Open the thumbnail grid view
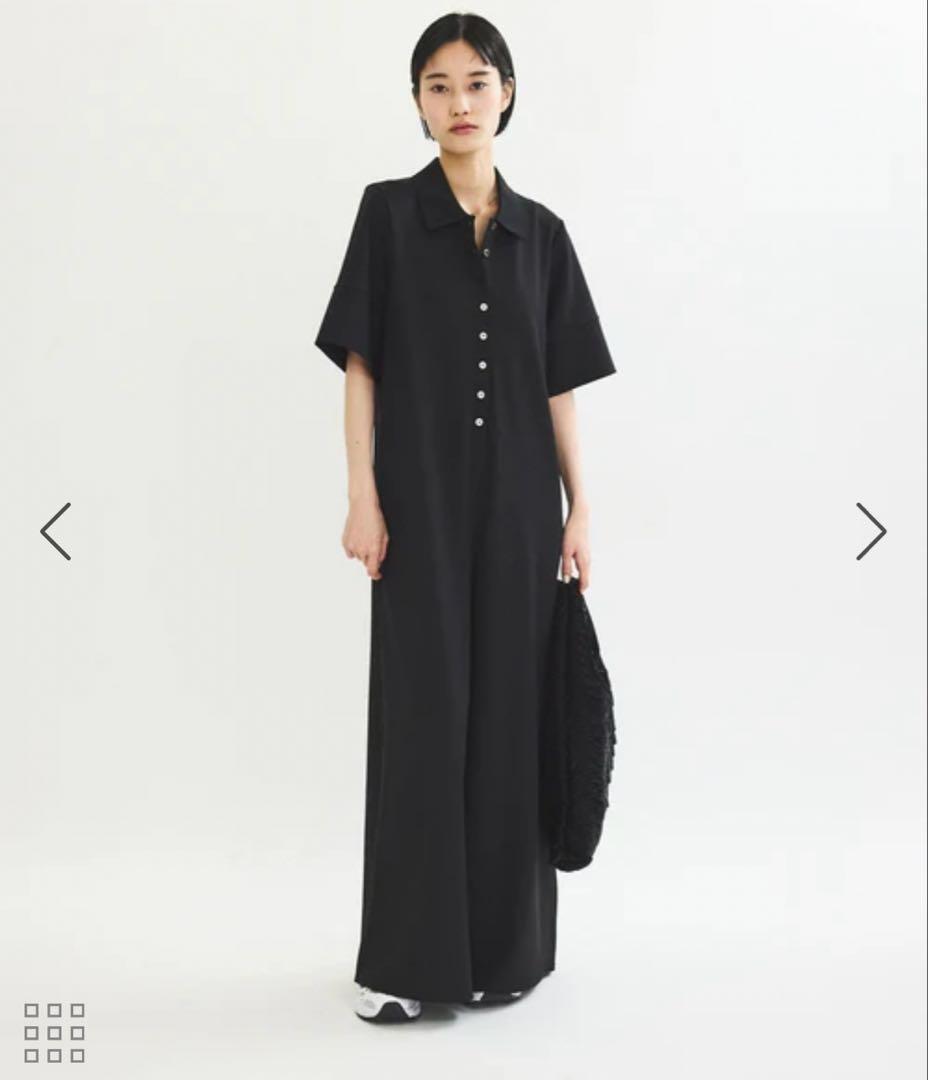Screen dimensions: 928x1080 pos(54,1032)
